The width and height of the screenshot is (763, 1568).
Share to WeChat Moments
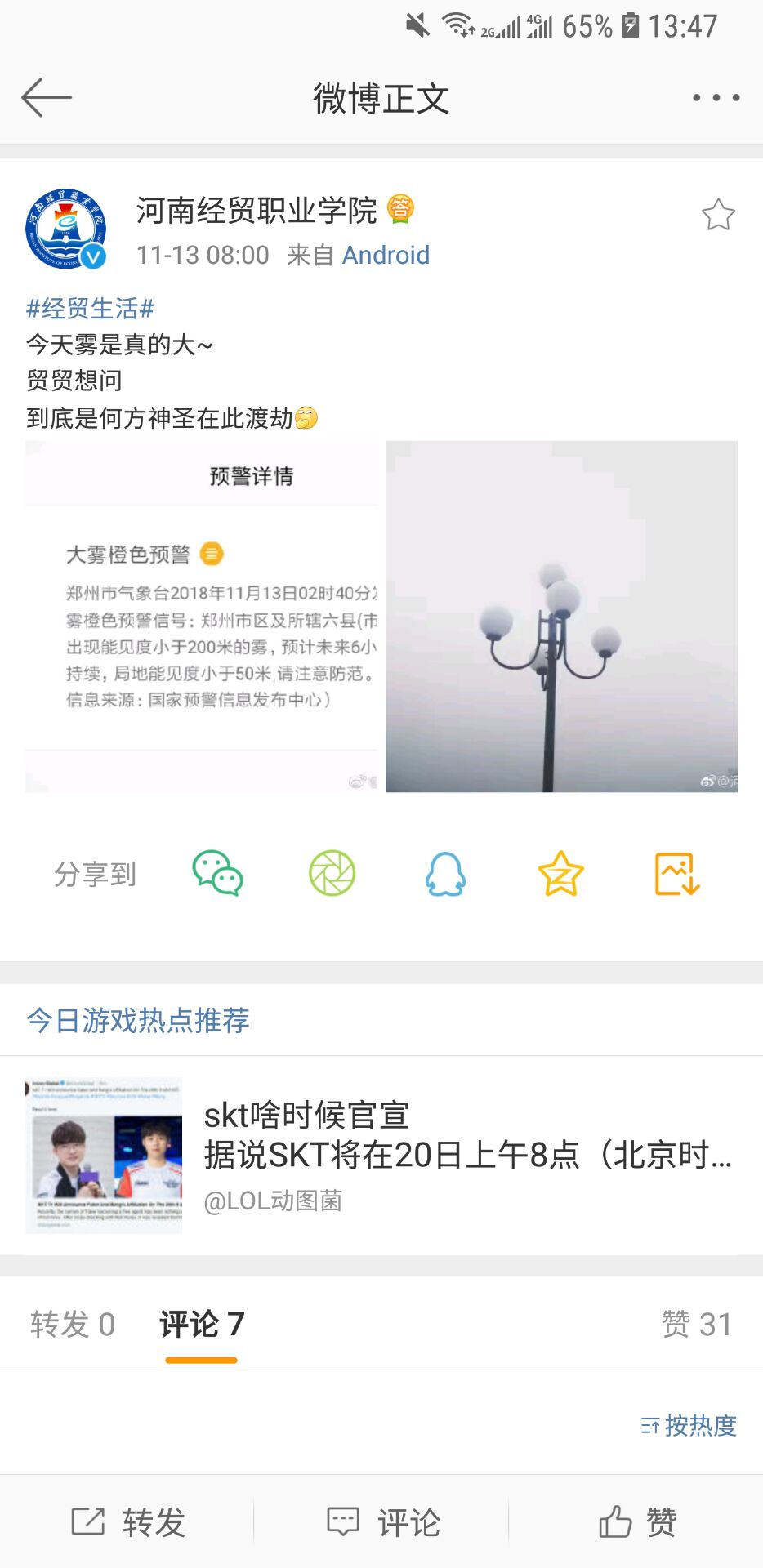pyautogui.click(x=332, y=874)
